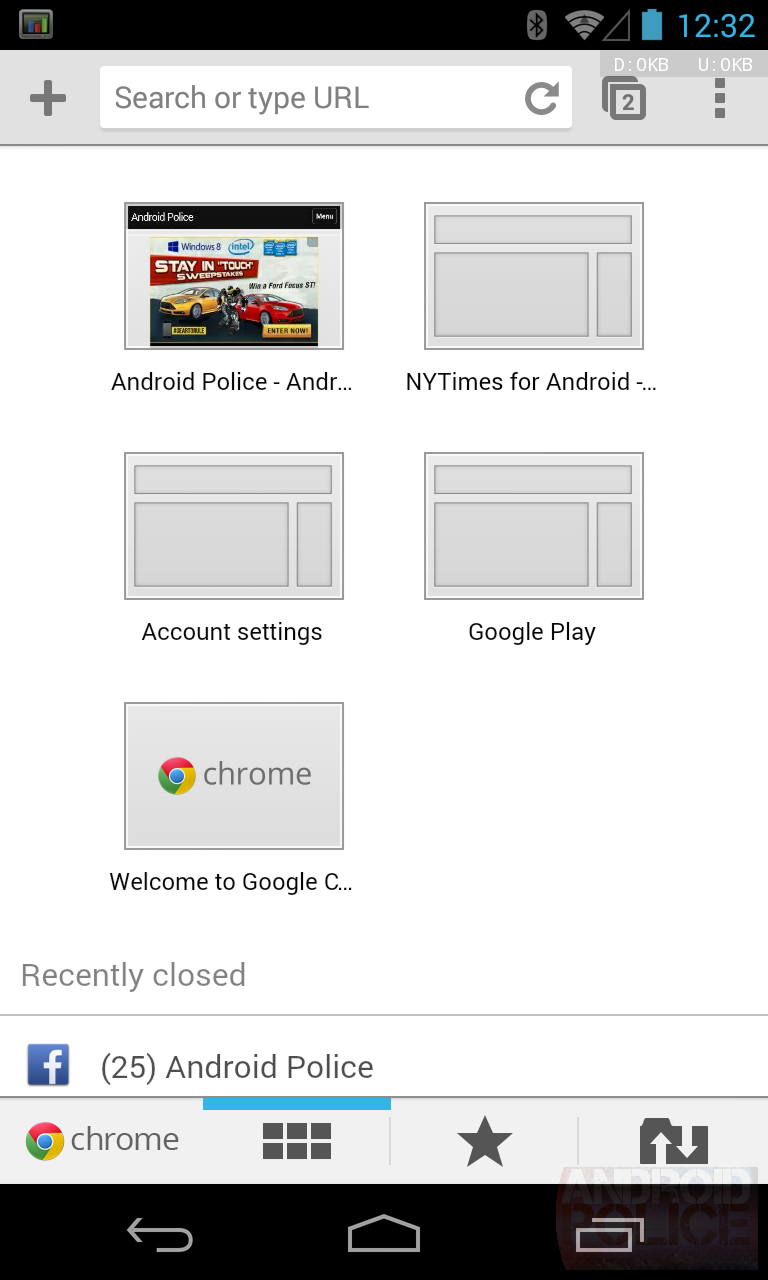768x1280 pixels.
Task: Click the page reload icon in search bar
Action: 540,97
